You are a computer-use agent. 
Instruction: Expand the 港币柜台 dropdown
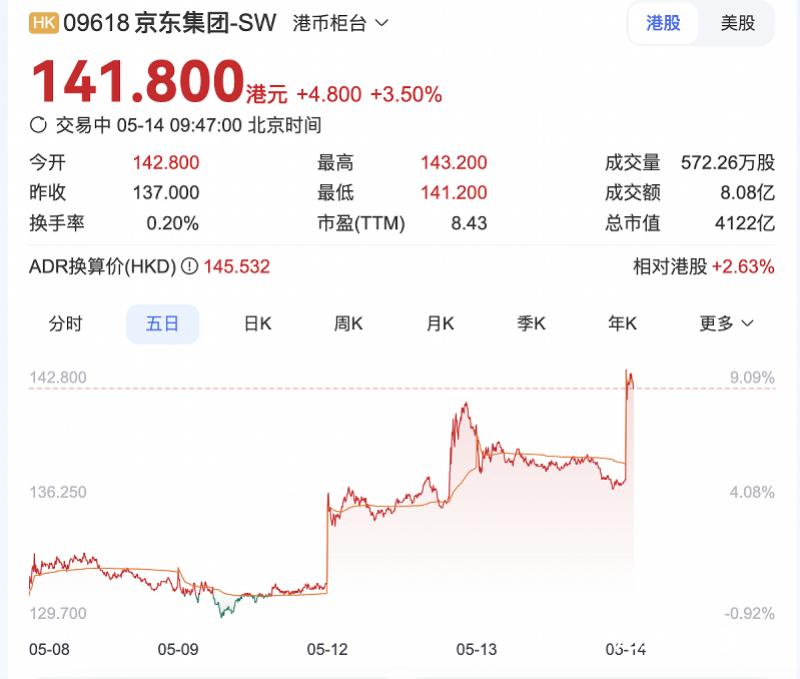click(341, 22)
